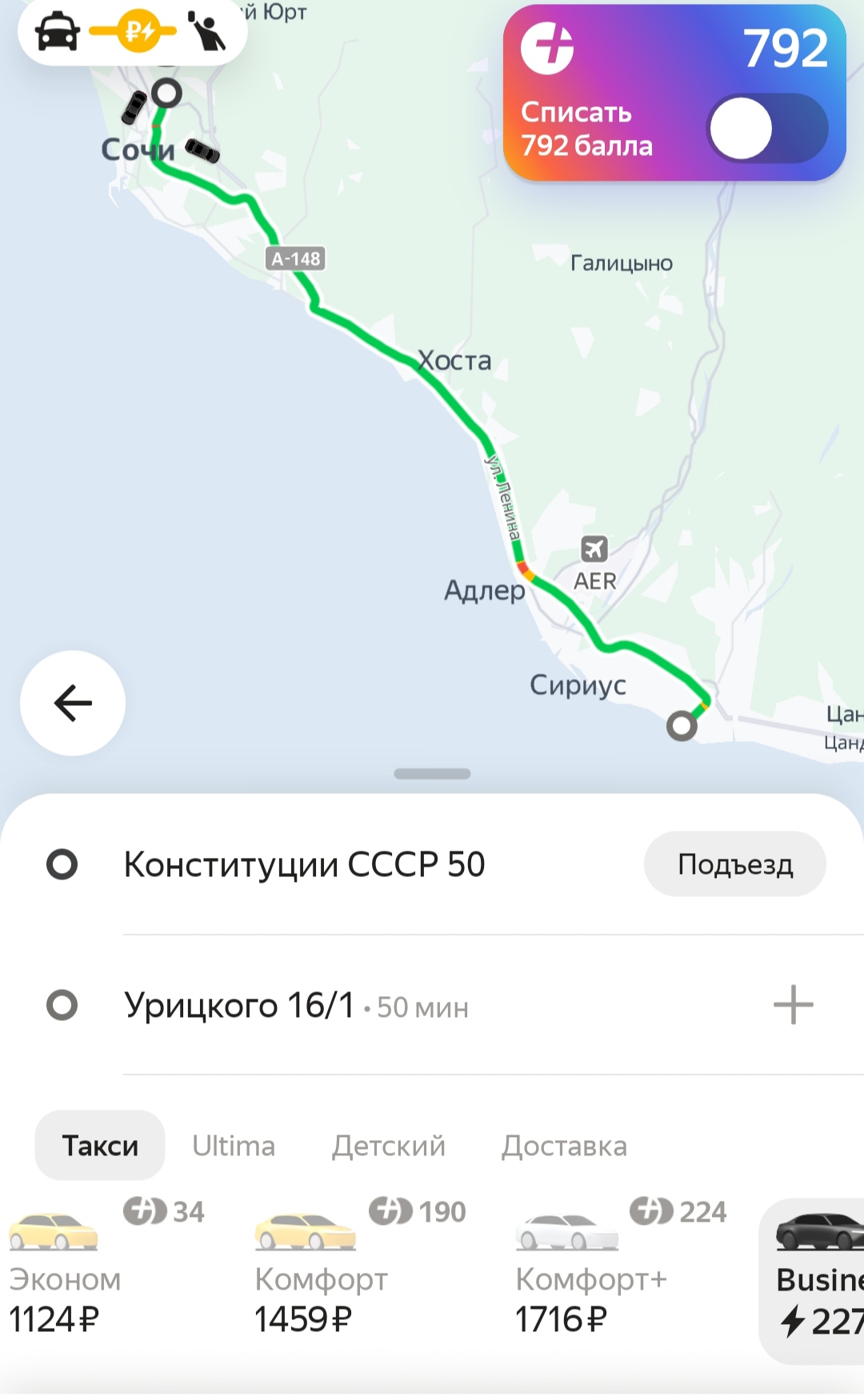Screen dimensions: 864x1400
Task: Edit pickup address Конституции СССР 50
Action: coord(304,864)
